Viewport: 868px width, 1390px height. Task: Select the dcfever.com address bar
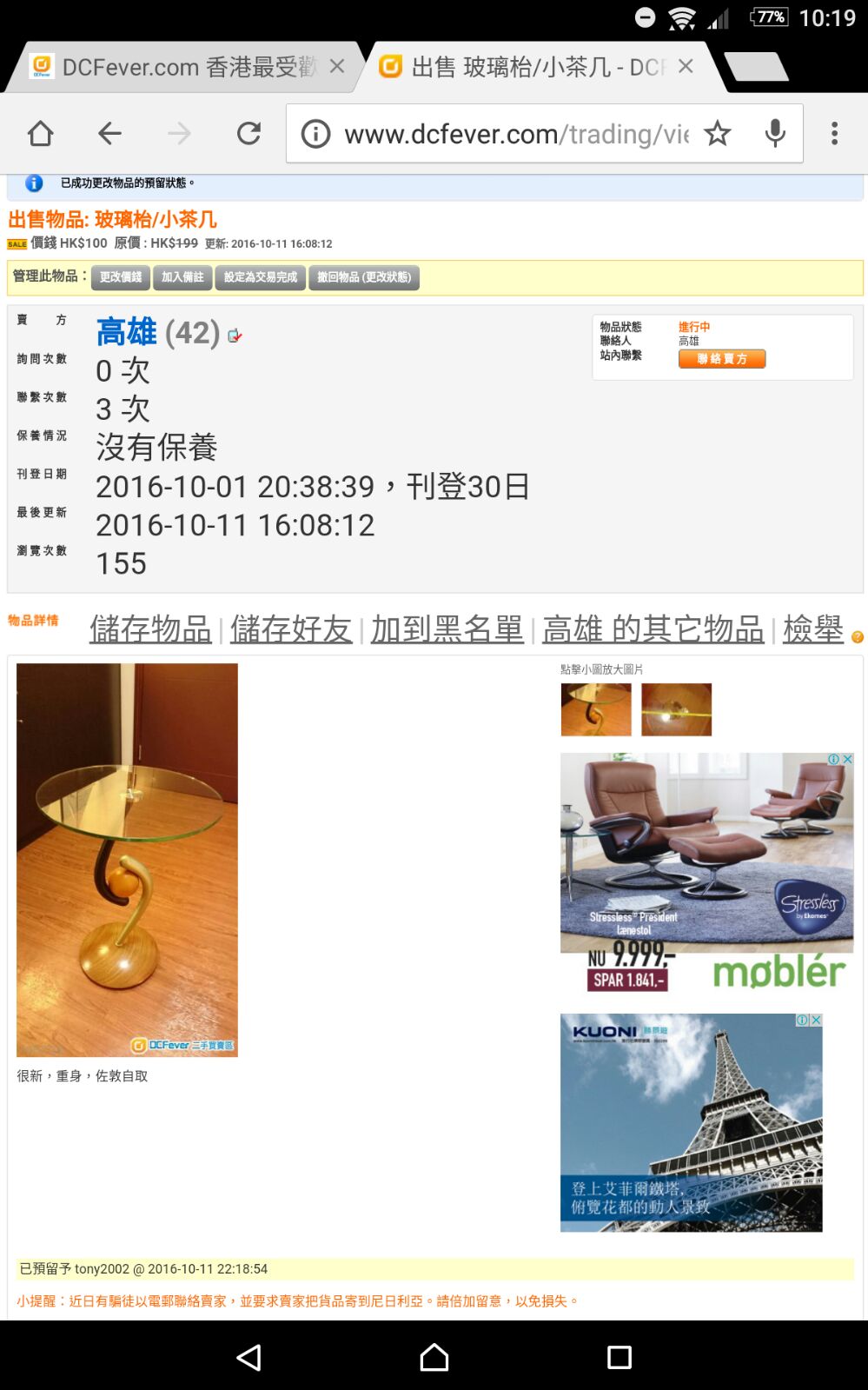pos(513,134)
